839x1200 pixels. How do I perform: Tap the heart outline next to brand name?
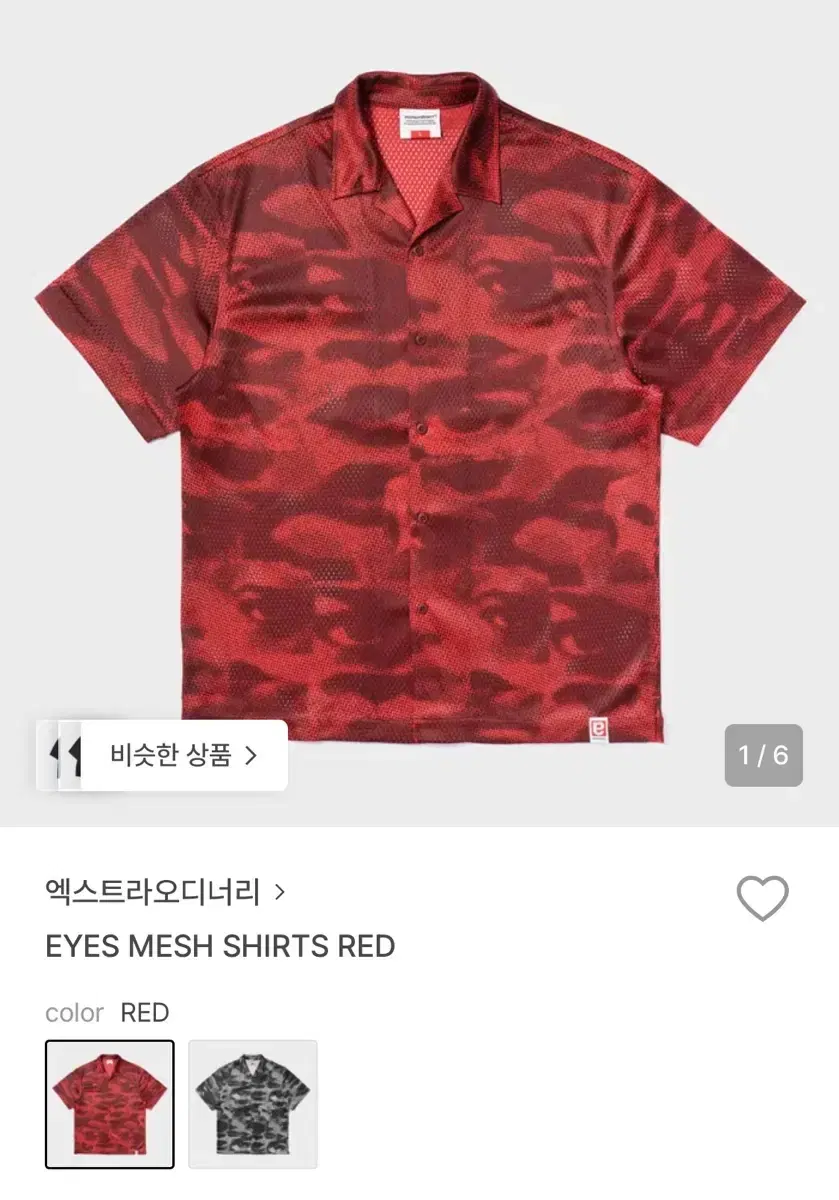[x=763, y=895]
